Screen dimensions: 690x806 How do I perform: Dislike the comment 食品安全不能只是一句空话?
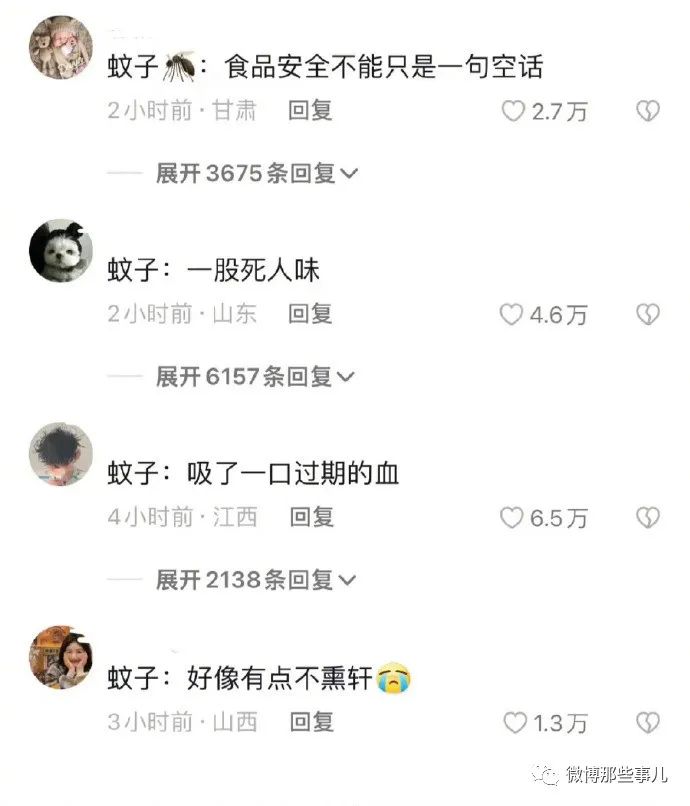pyautogui.click(x=648, y=111)
